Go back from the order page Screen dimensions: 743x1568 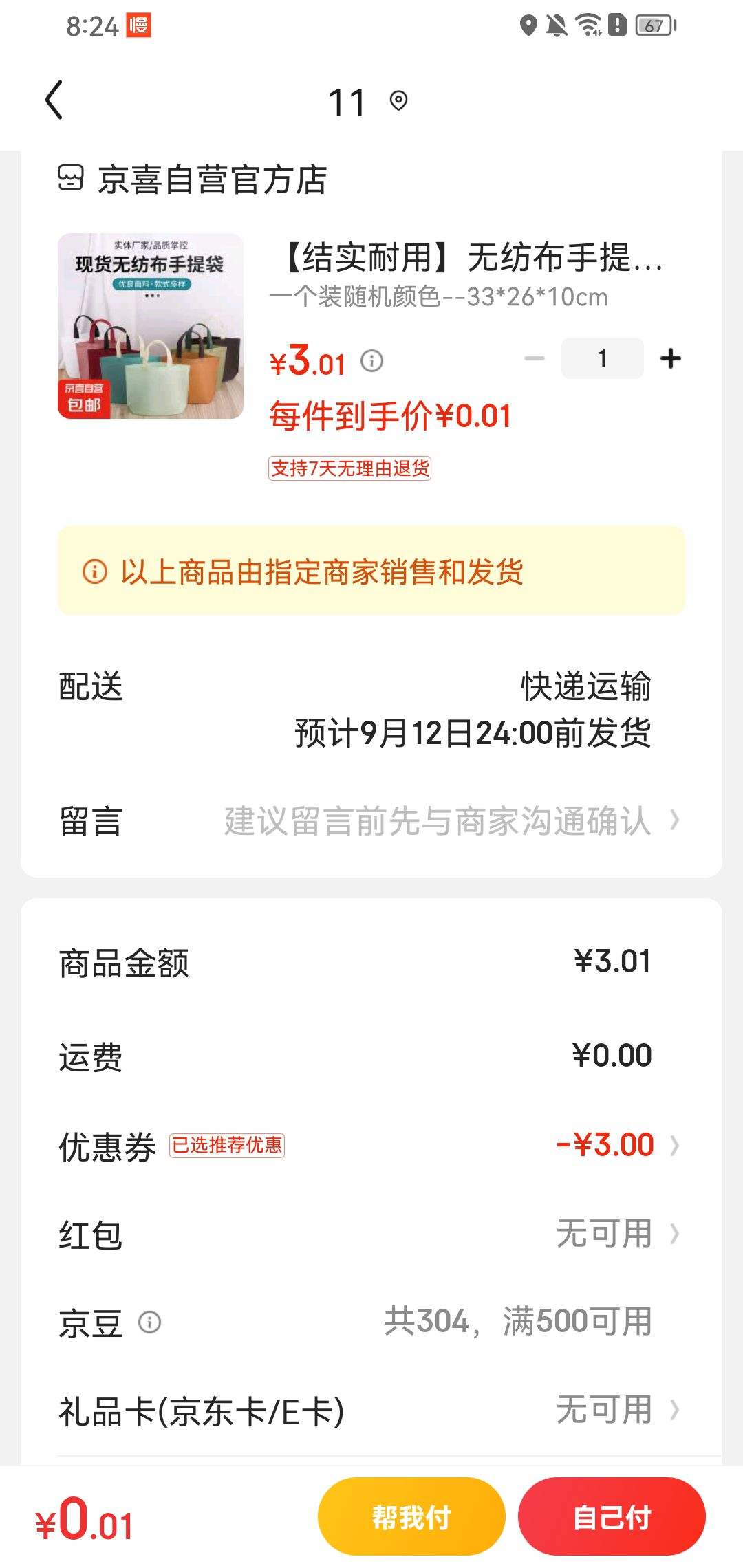tap(54, 100)
